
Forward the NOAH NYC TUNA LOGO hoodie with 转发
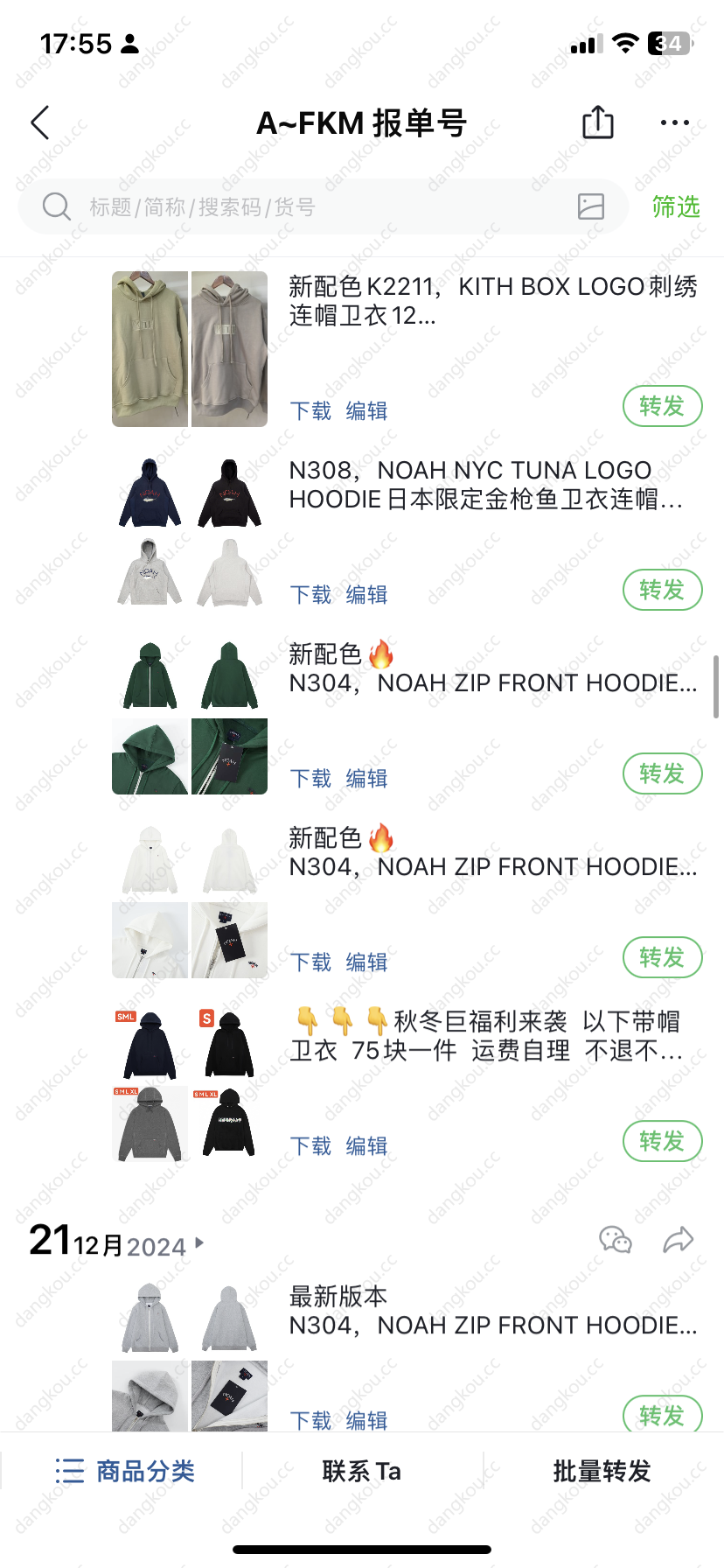[x=662, y=590]
